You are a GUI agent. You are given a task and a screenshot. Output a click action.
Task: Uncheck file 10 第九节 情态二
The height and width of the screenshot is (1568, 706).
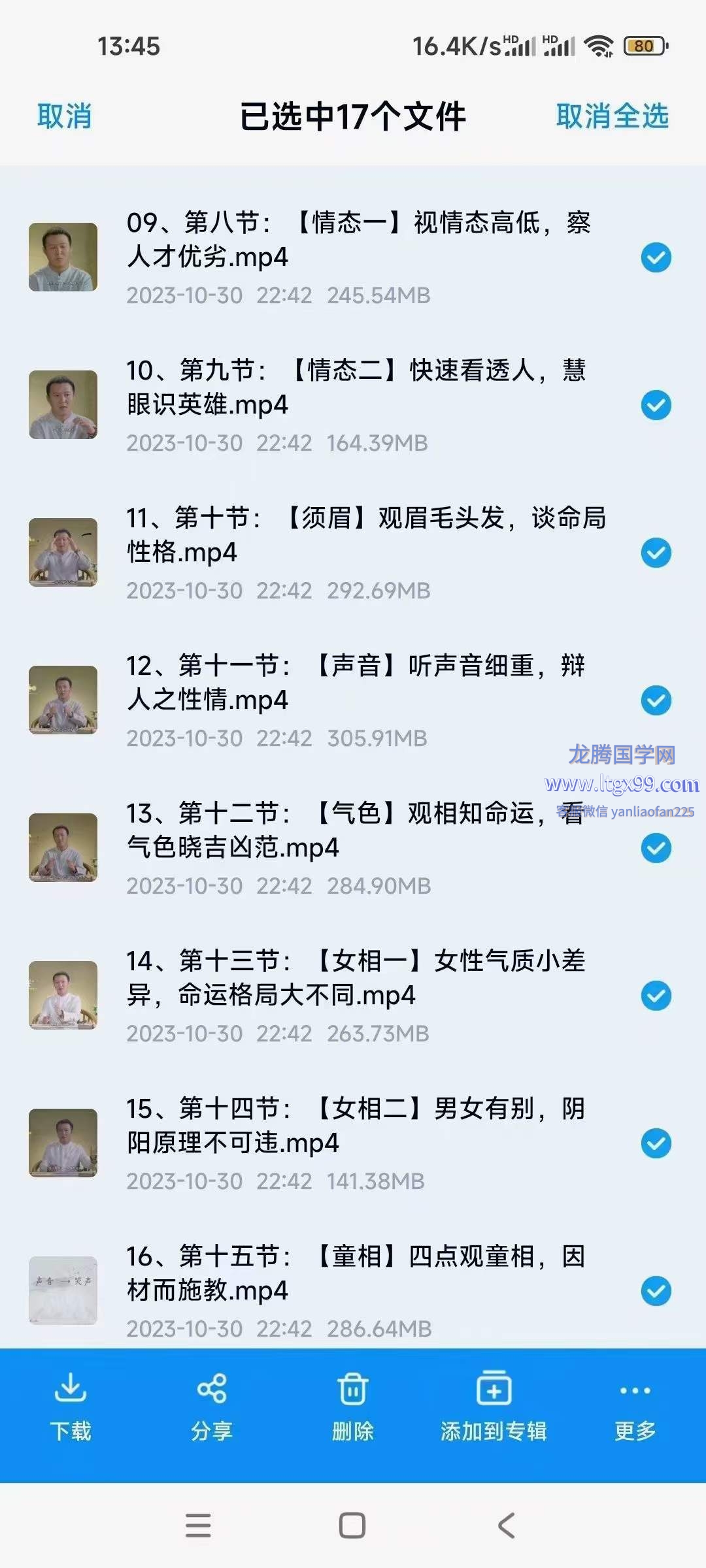[x=656, y=405]
